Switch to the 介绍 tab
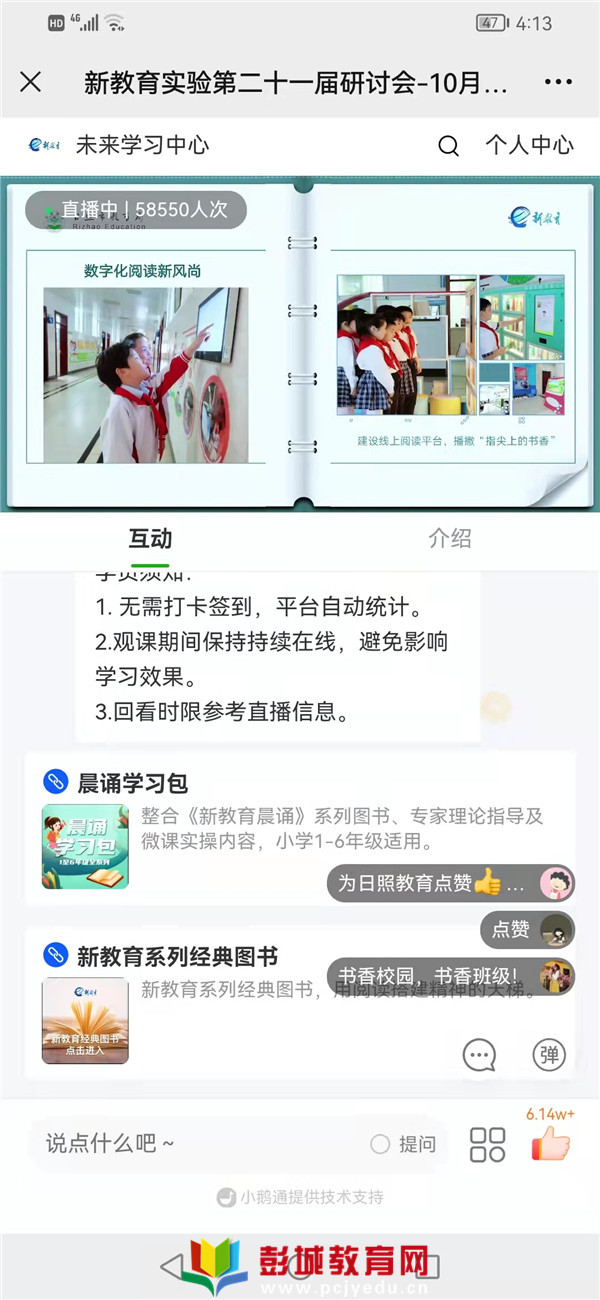Screen dimensions: 600x1300 coord(449,538)
